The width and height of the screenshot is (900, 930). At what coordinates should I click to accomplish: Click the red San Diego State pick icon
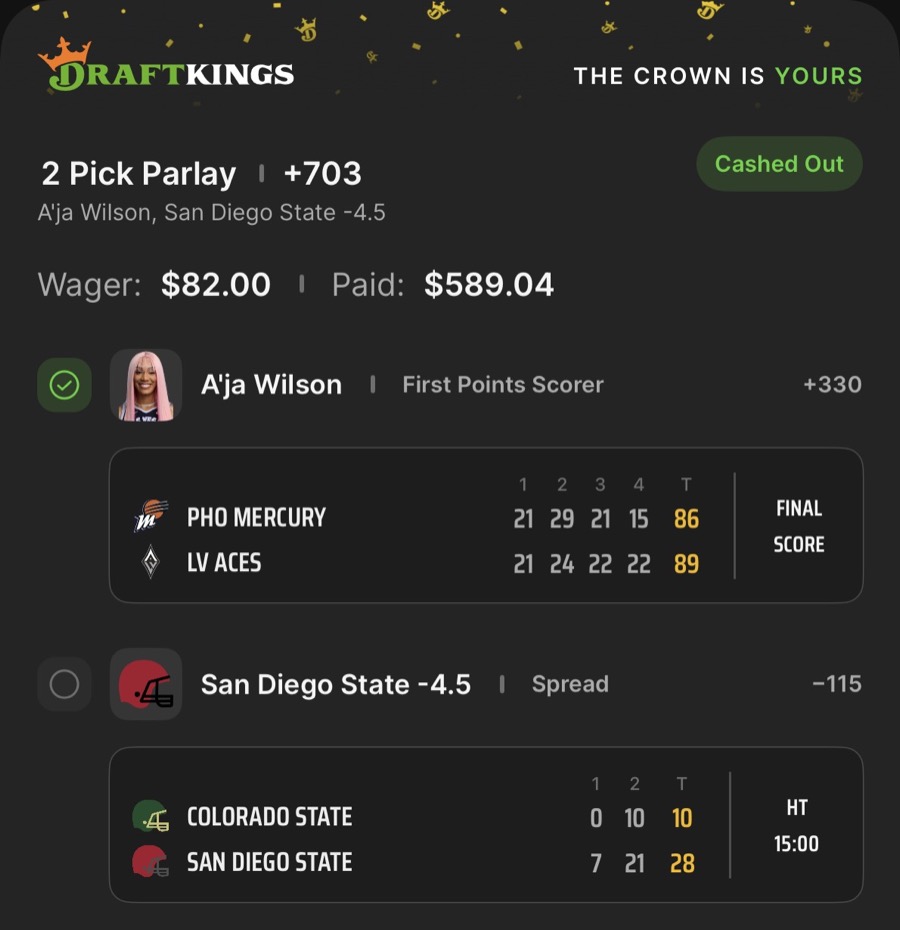click(147, 684)
